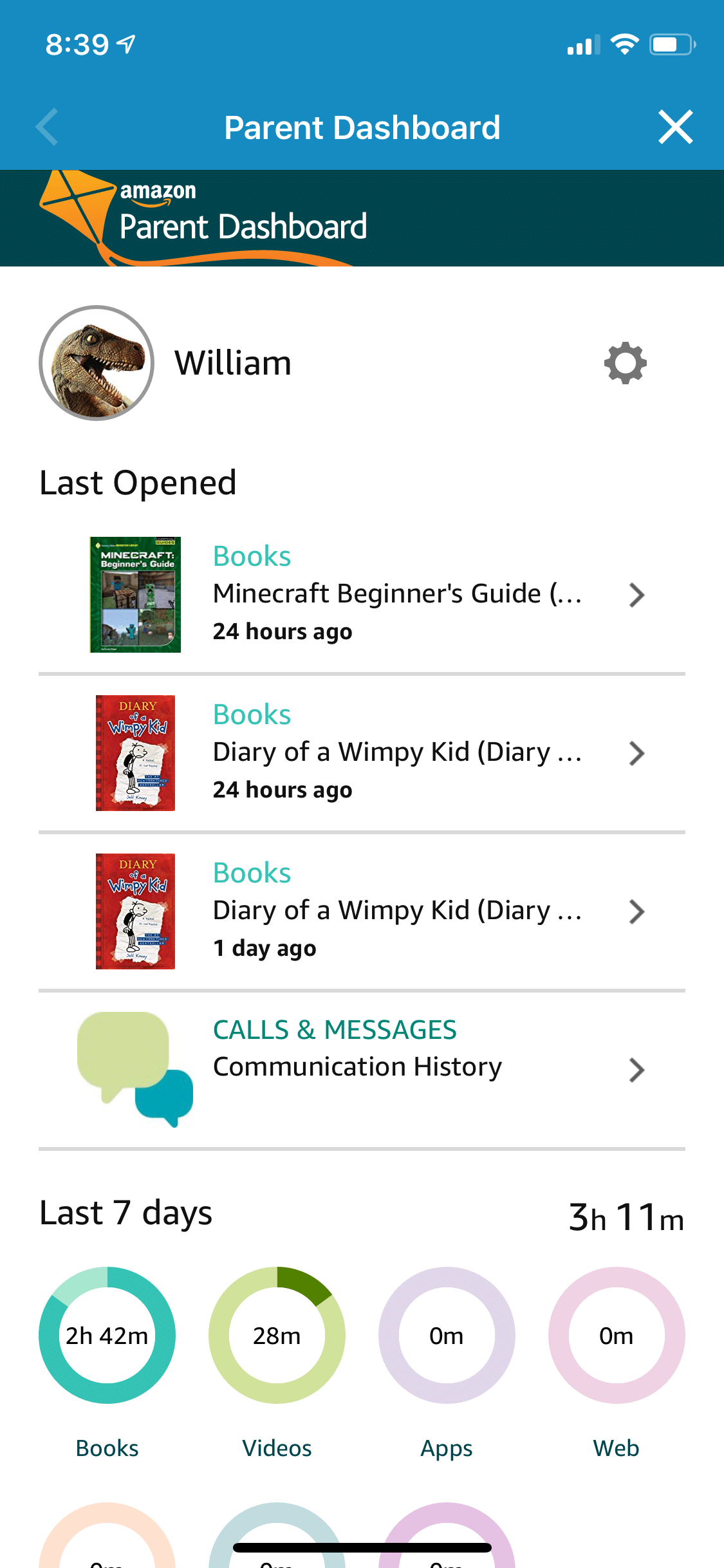Go back using the header arrow

click(x=48, y=127)
